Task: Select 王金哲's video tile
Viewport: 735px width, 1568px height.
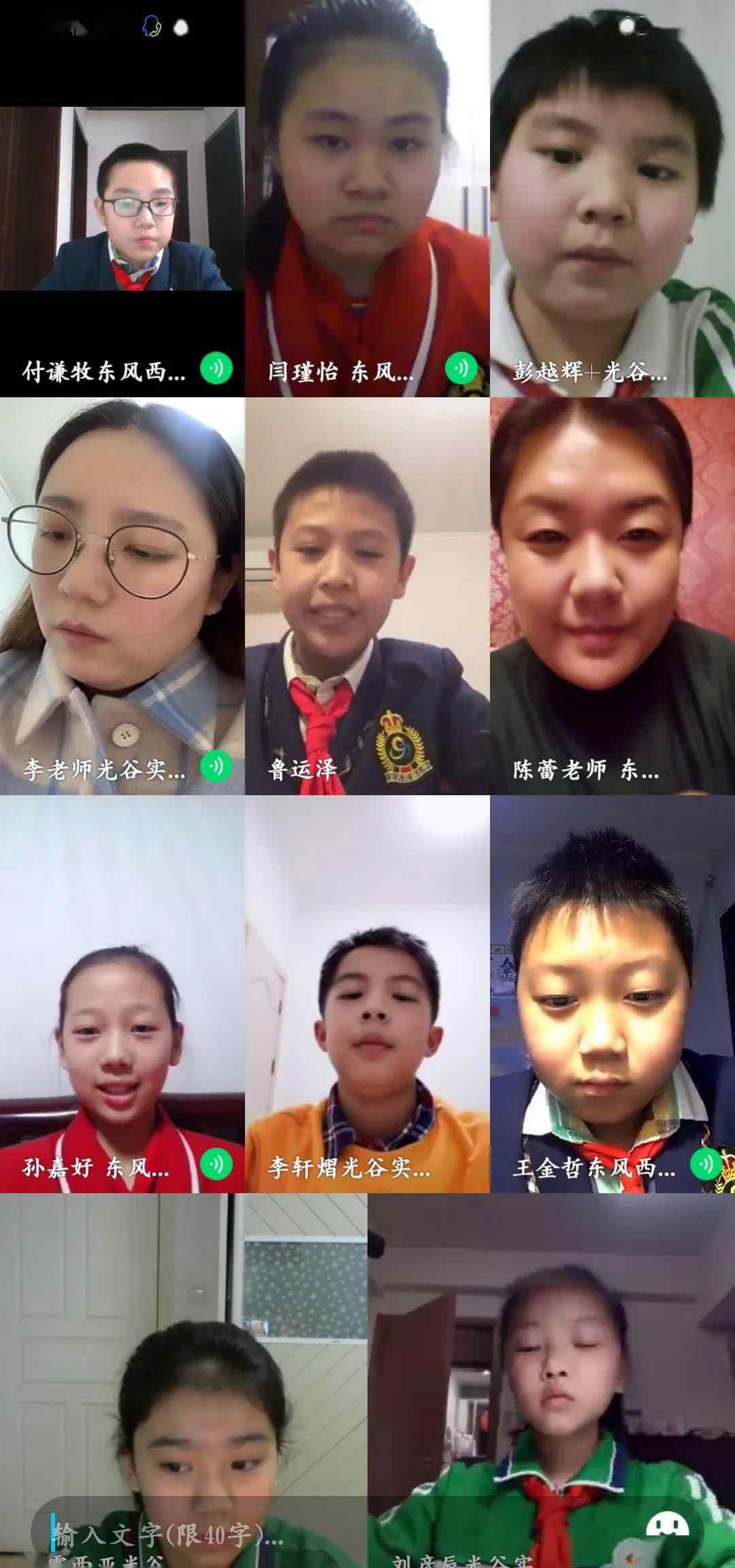Action: click(612, 995)
